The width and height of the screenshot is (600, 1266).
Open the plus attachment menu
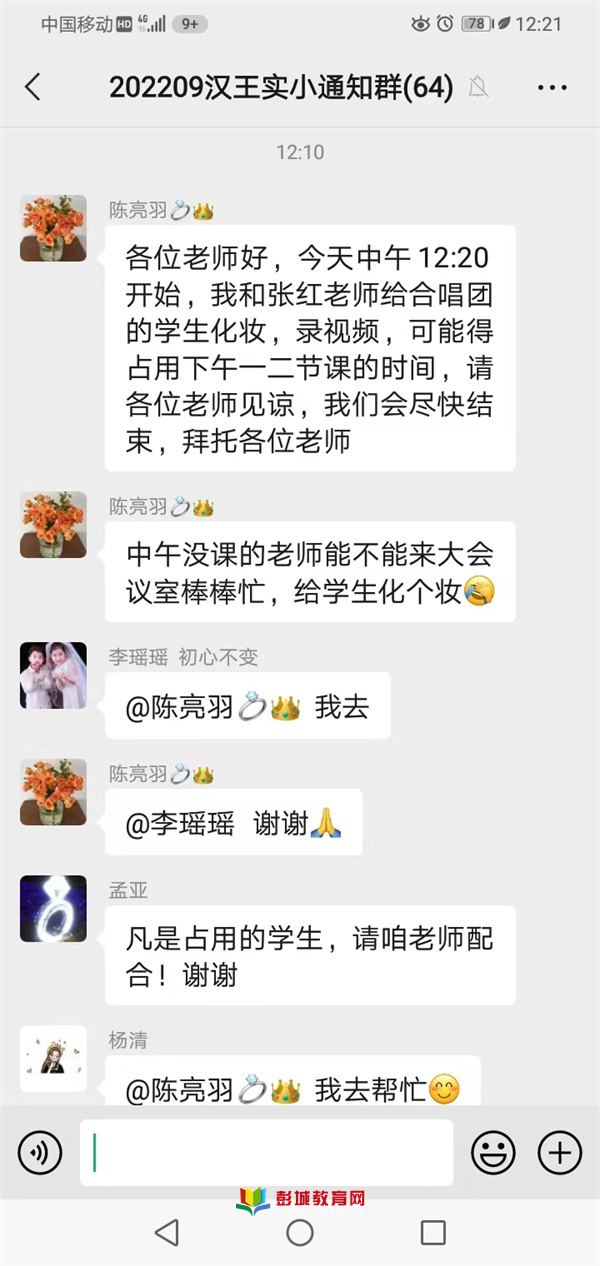point(560,1153)
